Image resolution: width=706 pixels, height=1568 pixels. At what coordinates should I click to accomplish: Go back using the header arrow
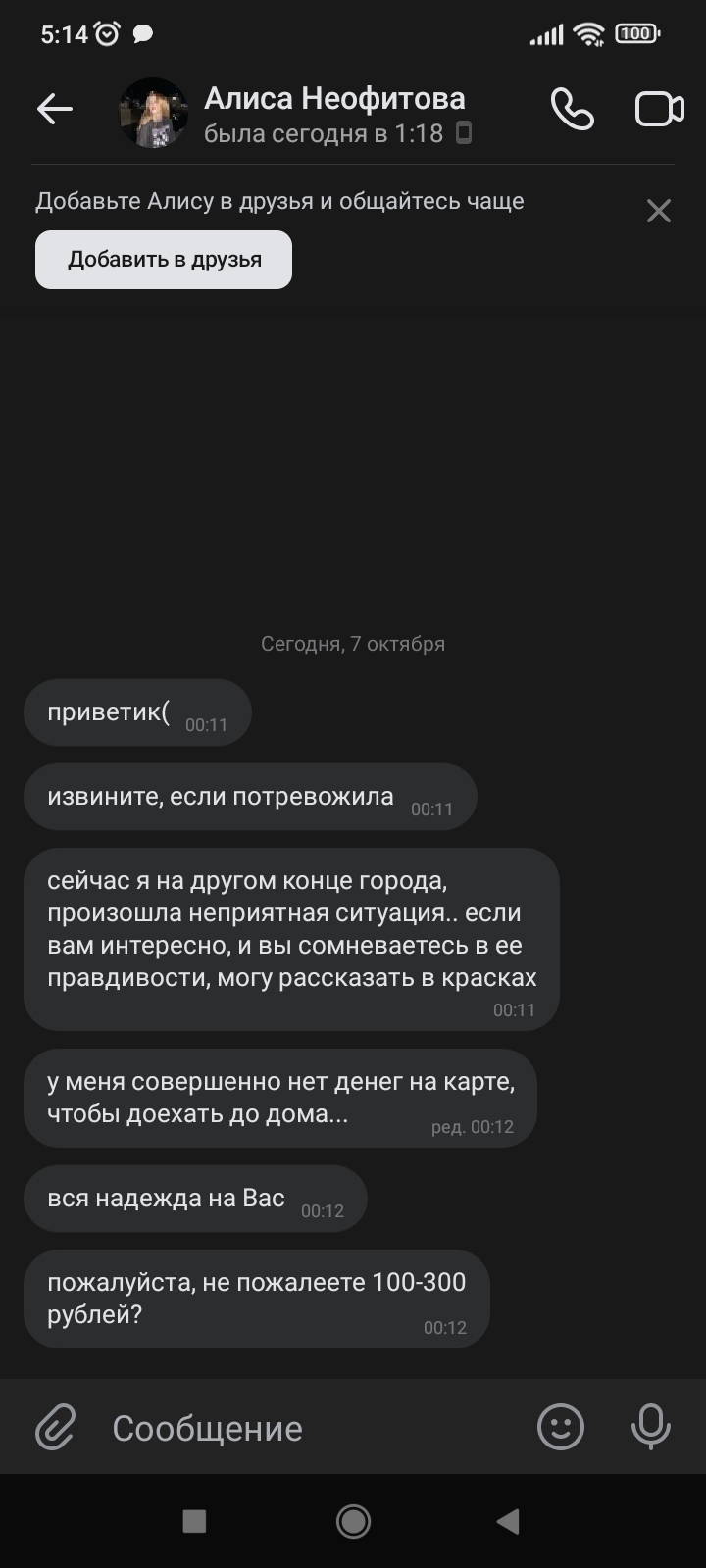(x=55, y=109)
